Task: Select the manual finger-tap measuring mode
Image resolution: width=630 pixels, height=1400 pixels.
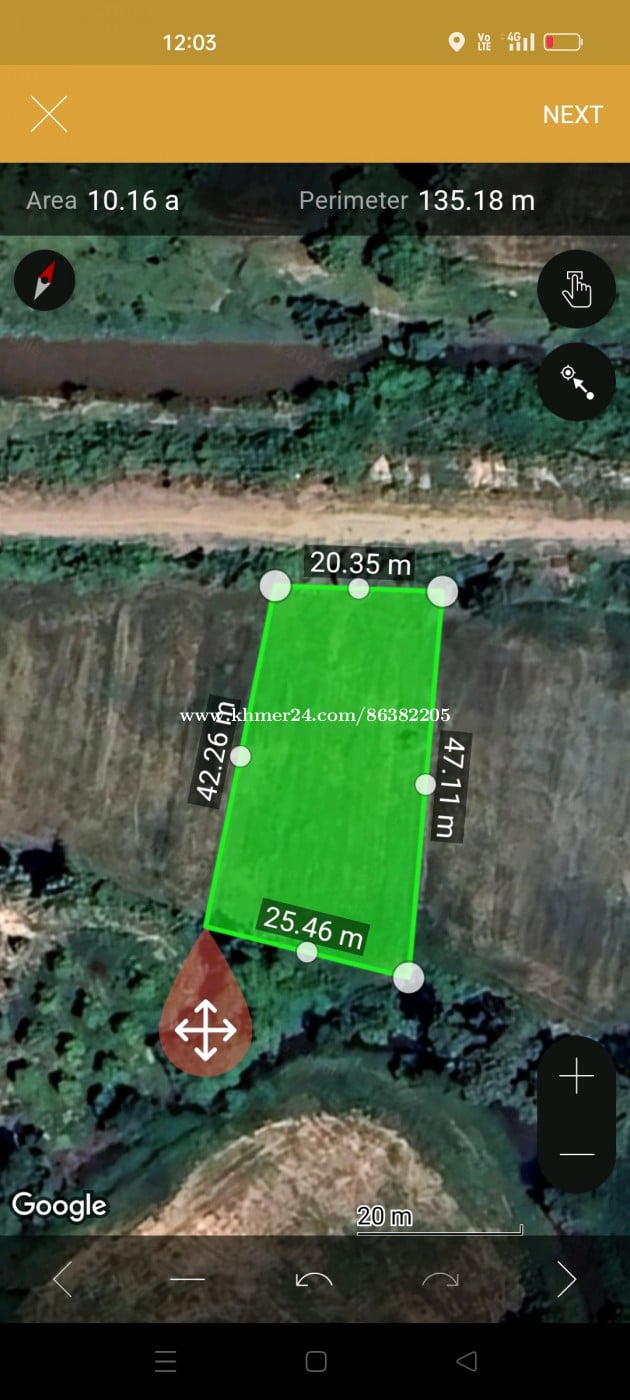Action: pyautogui.click(x=576, y=290)
